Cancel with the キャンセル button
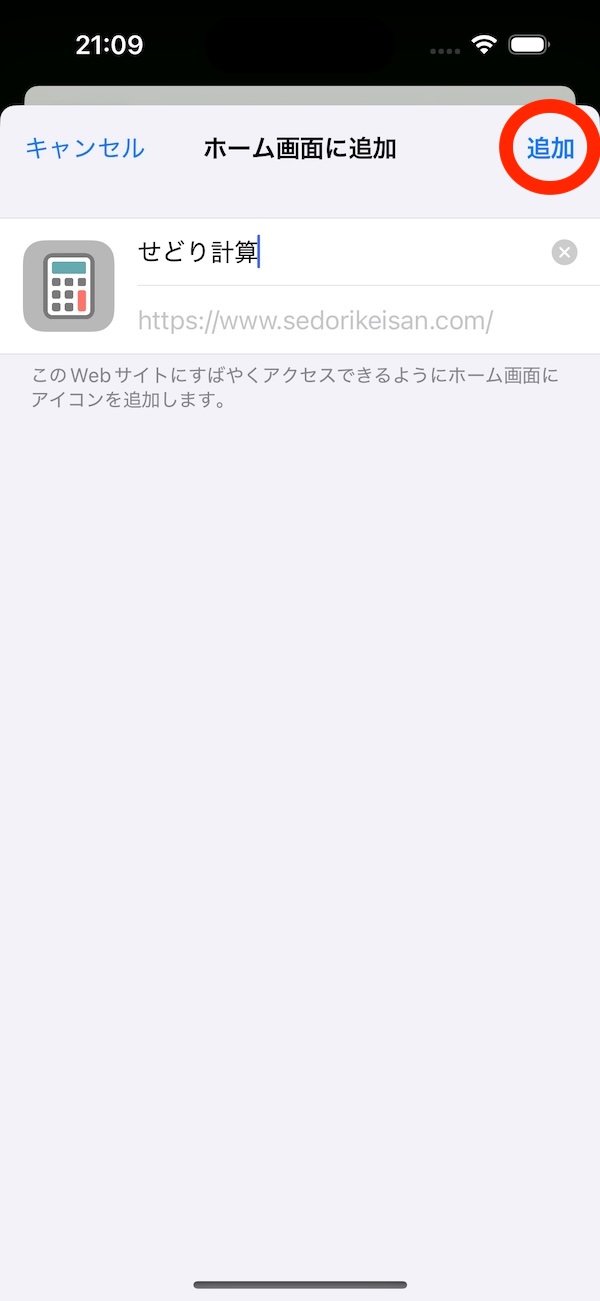Viewport: 600px width, 1301px height. (85, 149)
